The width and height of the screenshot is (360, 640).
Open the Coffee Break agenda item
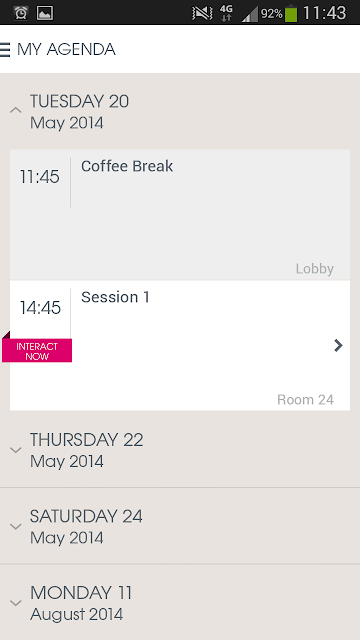(180, 214)
